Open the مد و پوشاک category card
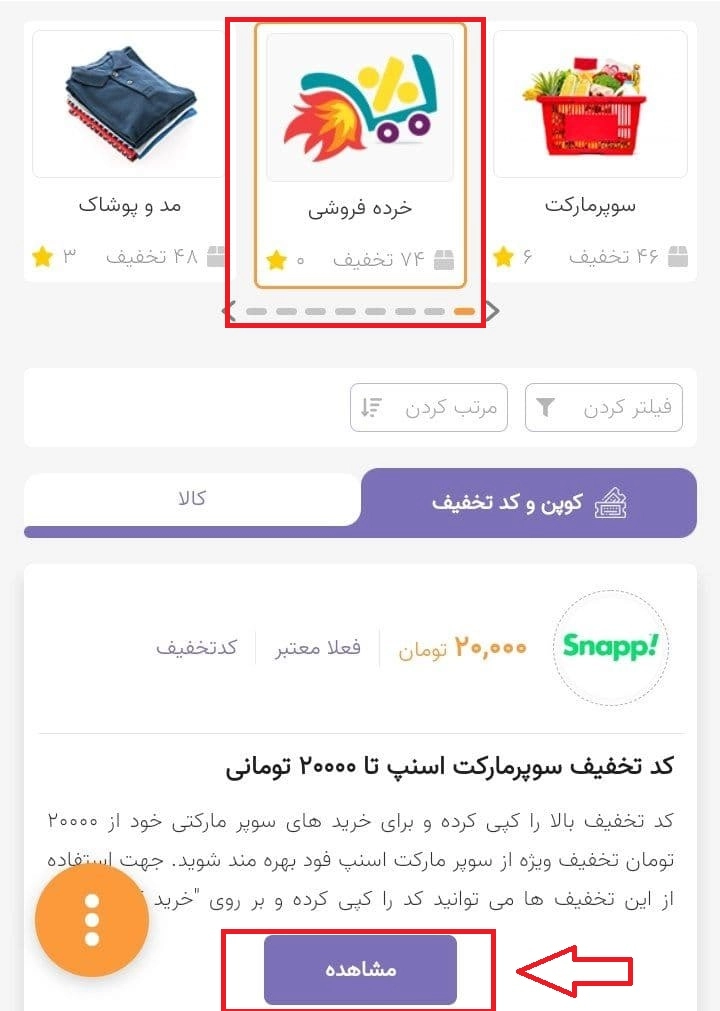The width and height of the screenshot is (720, 1011). tap(129, 150)
